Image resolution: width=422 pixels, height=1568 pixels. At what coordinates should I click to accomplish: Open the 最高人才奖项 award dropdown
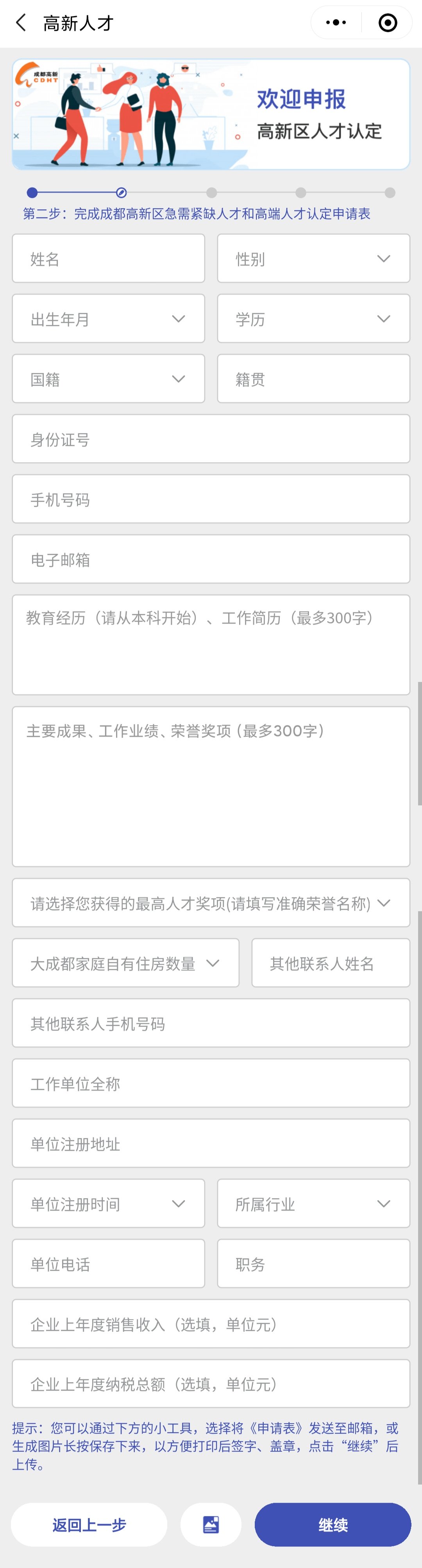(211, 903)
